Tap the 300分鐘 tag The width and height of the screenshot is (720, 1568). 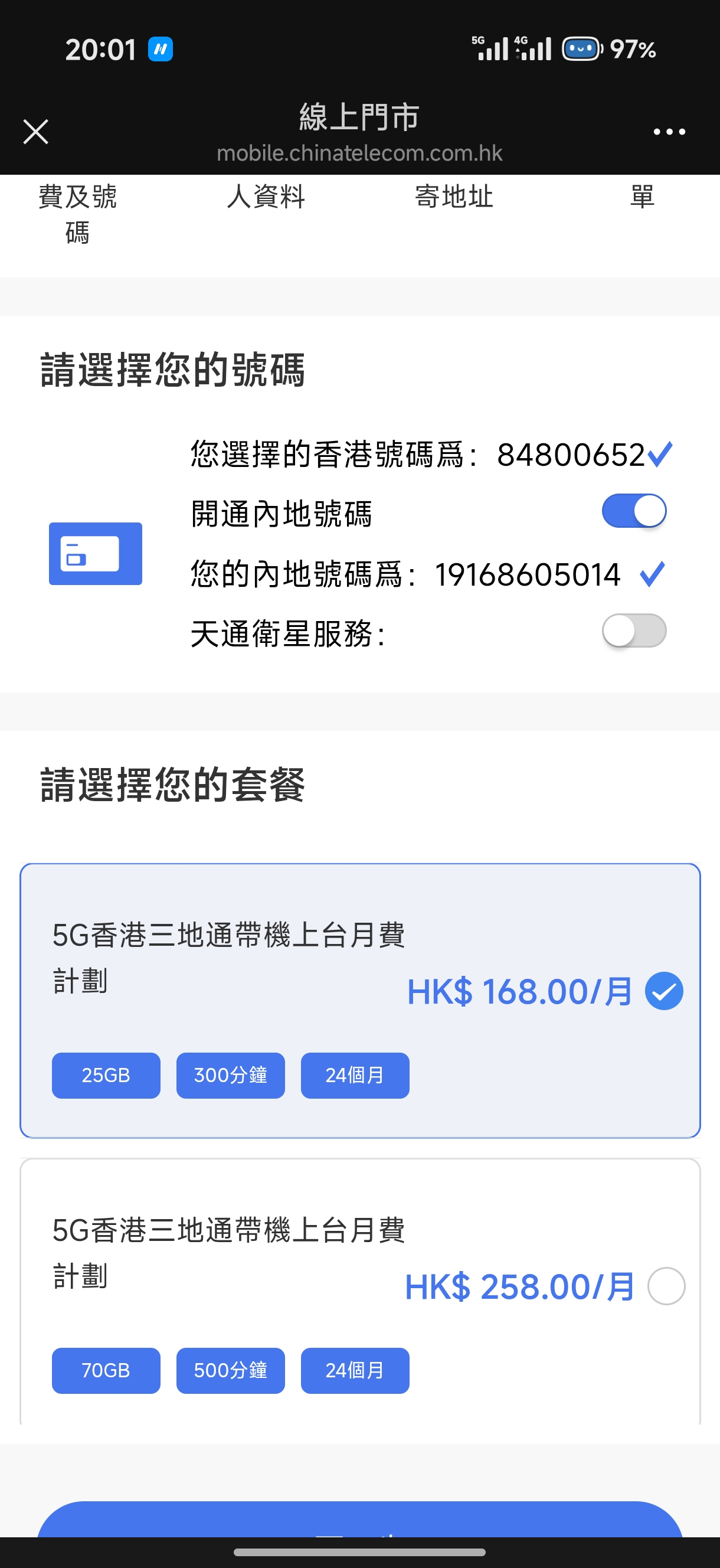230,1075
